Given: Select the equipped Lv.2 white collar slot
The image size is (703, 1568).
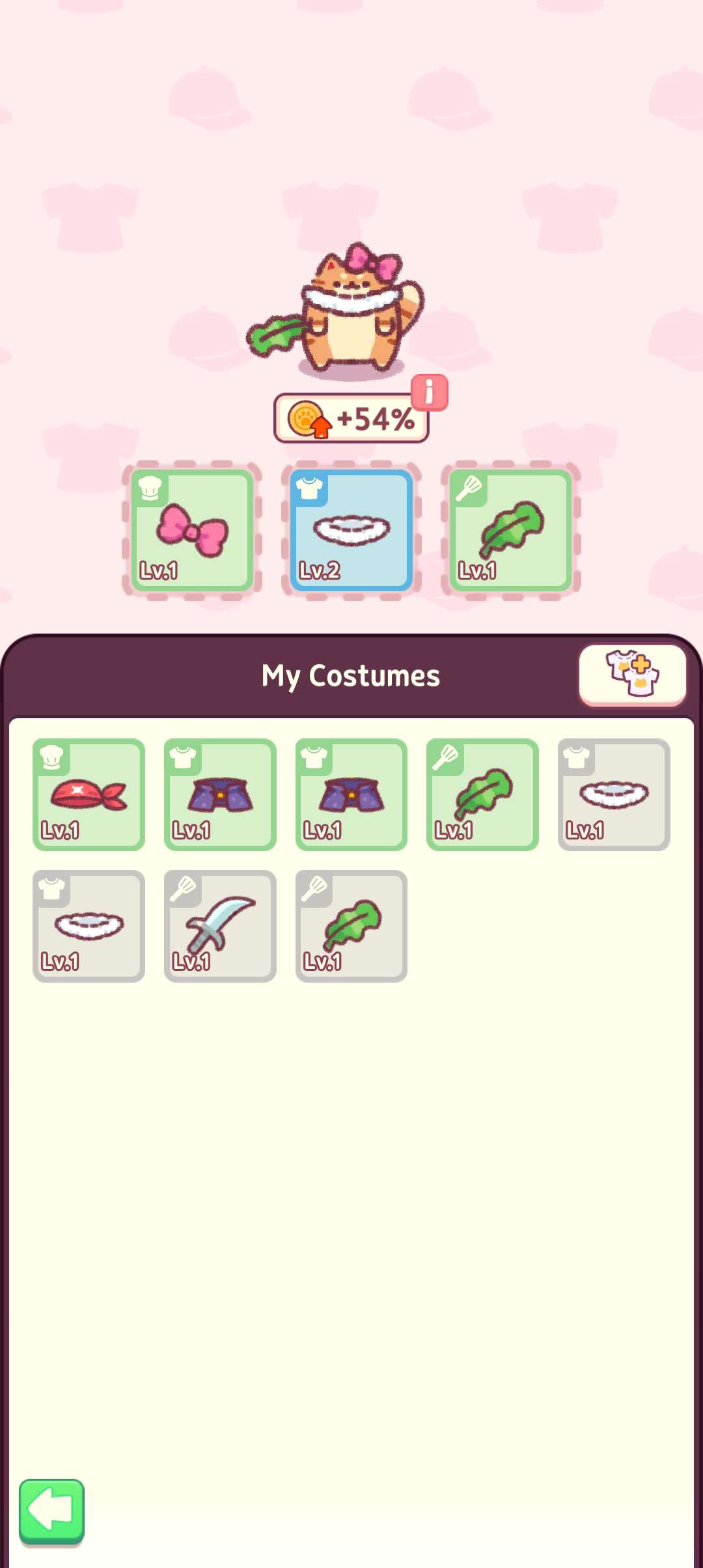Looking at the screenshot, I should point(351,531).
